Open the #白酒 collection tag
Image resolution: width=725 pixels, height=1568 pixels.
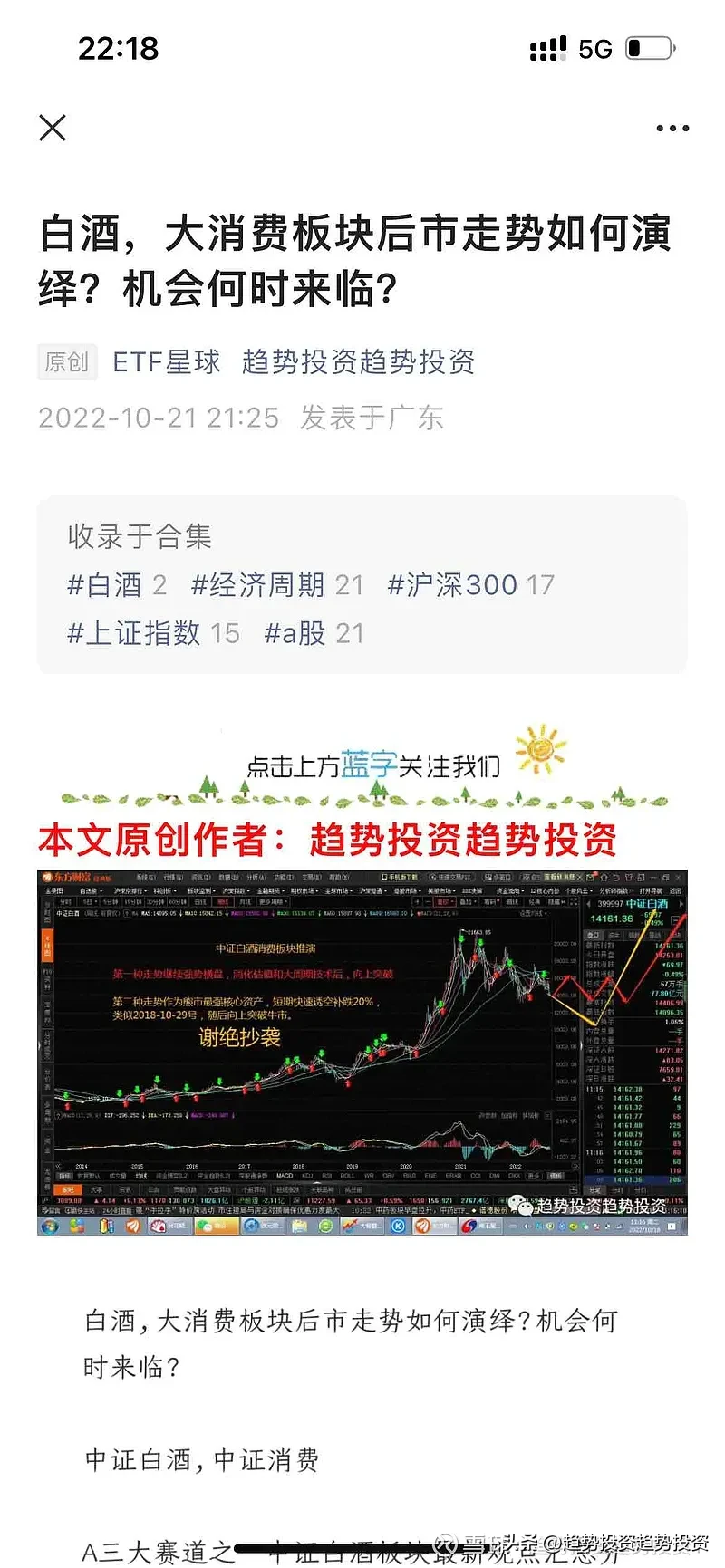[116, 585]
